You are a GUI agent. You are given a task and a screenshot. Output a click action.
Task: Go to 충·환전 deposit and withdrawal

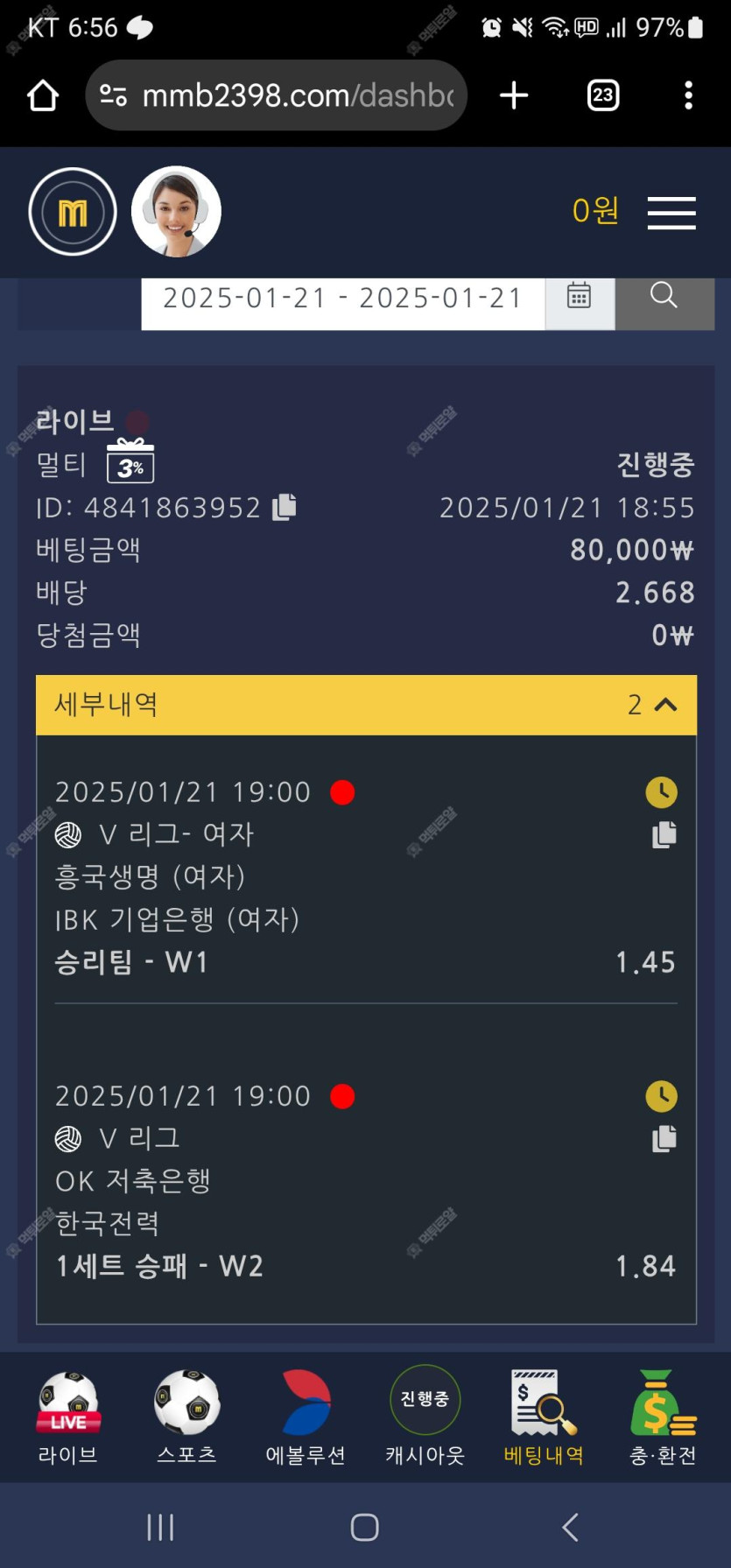663,1417
